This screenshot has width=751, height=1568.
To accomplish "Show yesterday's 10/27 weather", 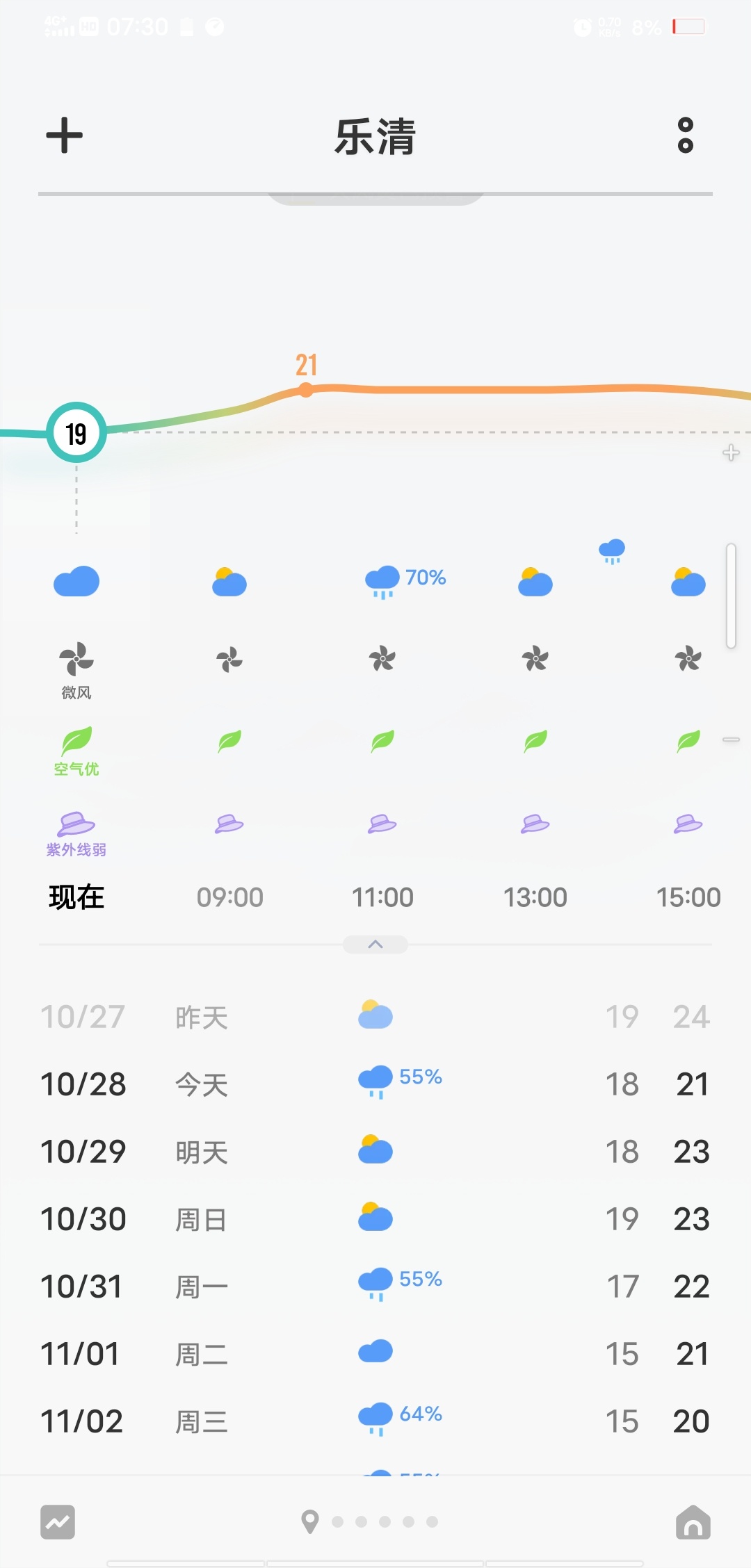I will (375, 1017).
